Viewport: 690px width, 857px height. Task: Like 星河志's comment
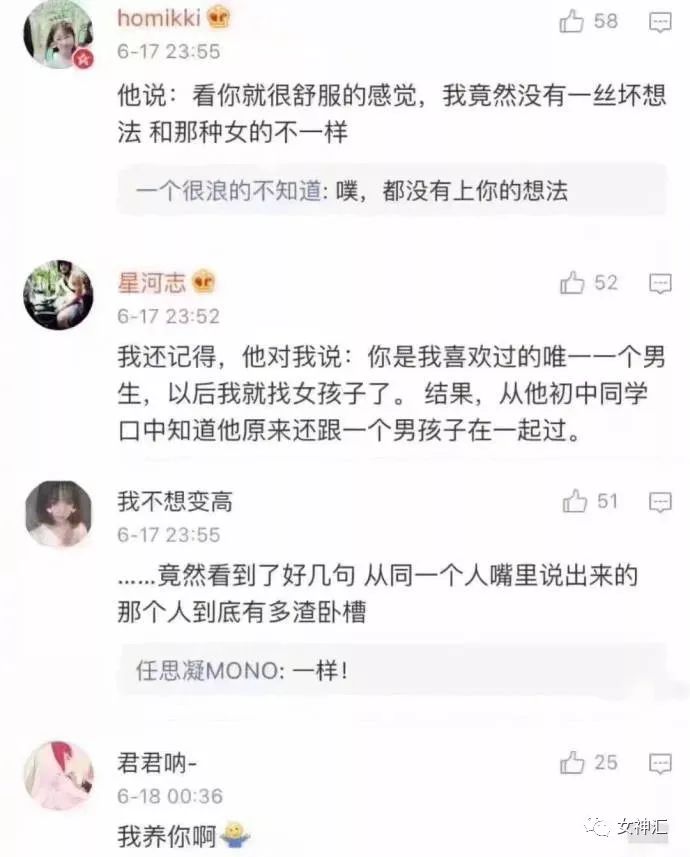click(572, 283)
